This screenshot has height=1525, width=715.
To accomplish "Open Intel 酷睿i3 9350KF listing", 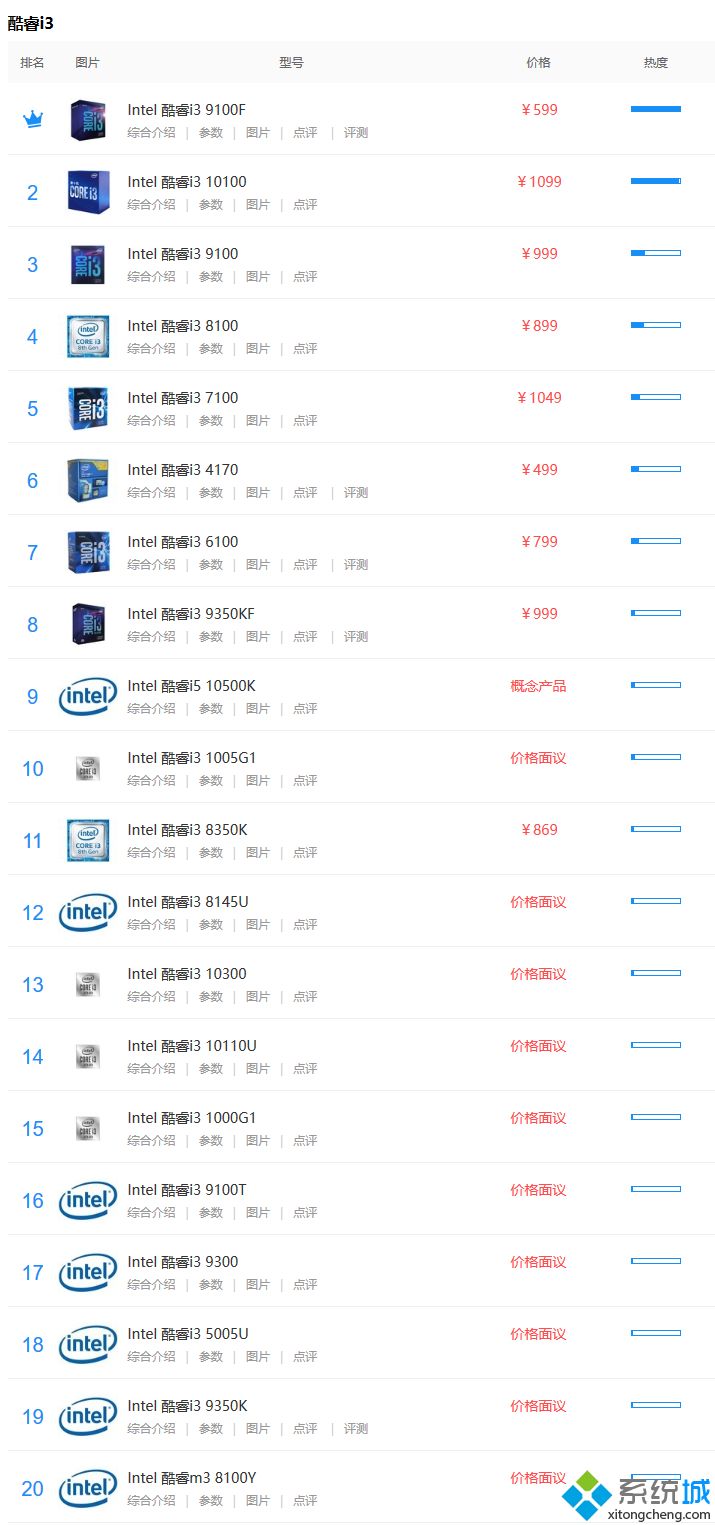I will click(x=190, y=614).
